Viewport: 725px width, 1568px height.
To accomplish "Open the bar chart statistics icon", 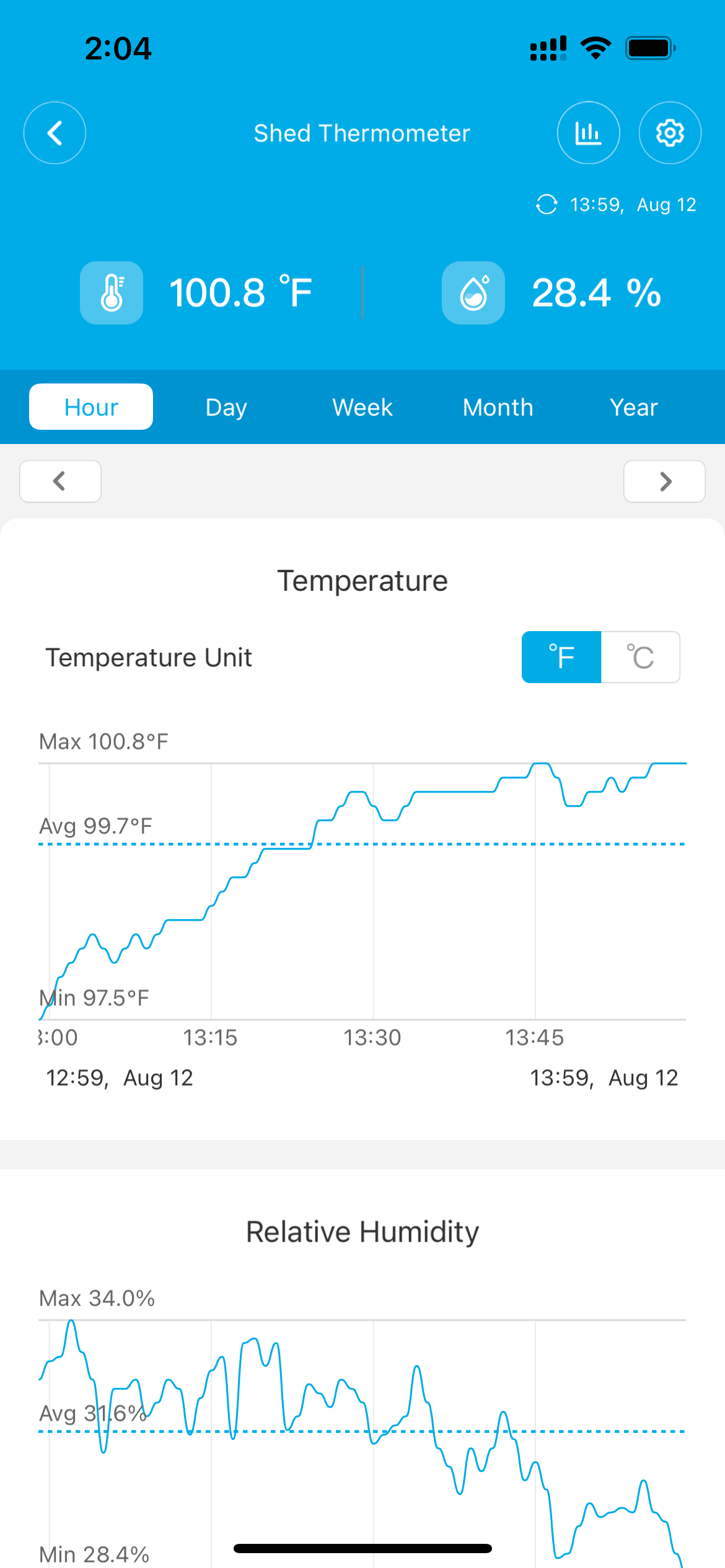I will 588,133.
